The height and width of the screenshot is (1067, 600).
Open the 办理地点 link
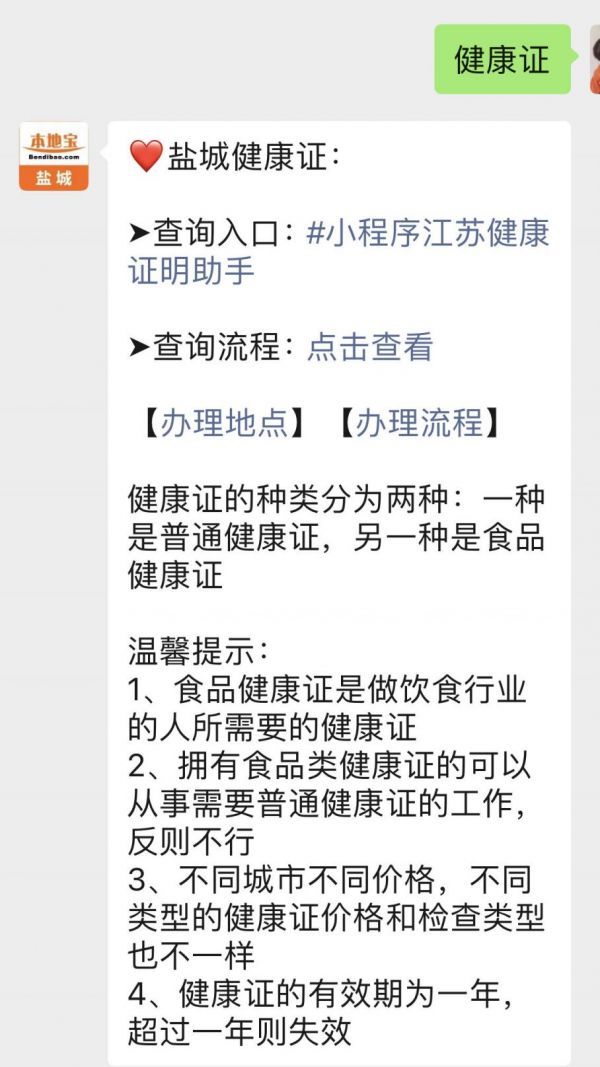(x=223, y=423)
